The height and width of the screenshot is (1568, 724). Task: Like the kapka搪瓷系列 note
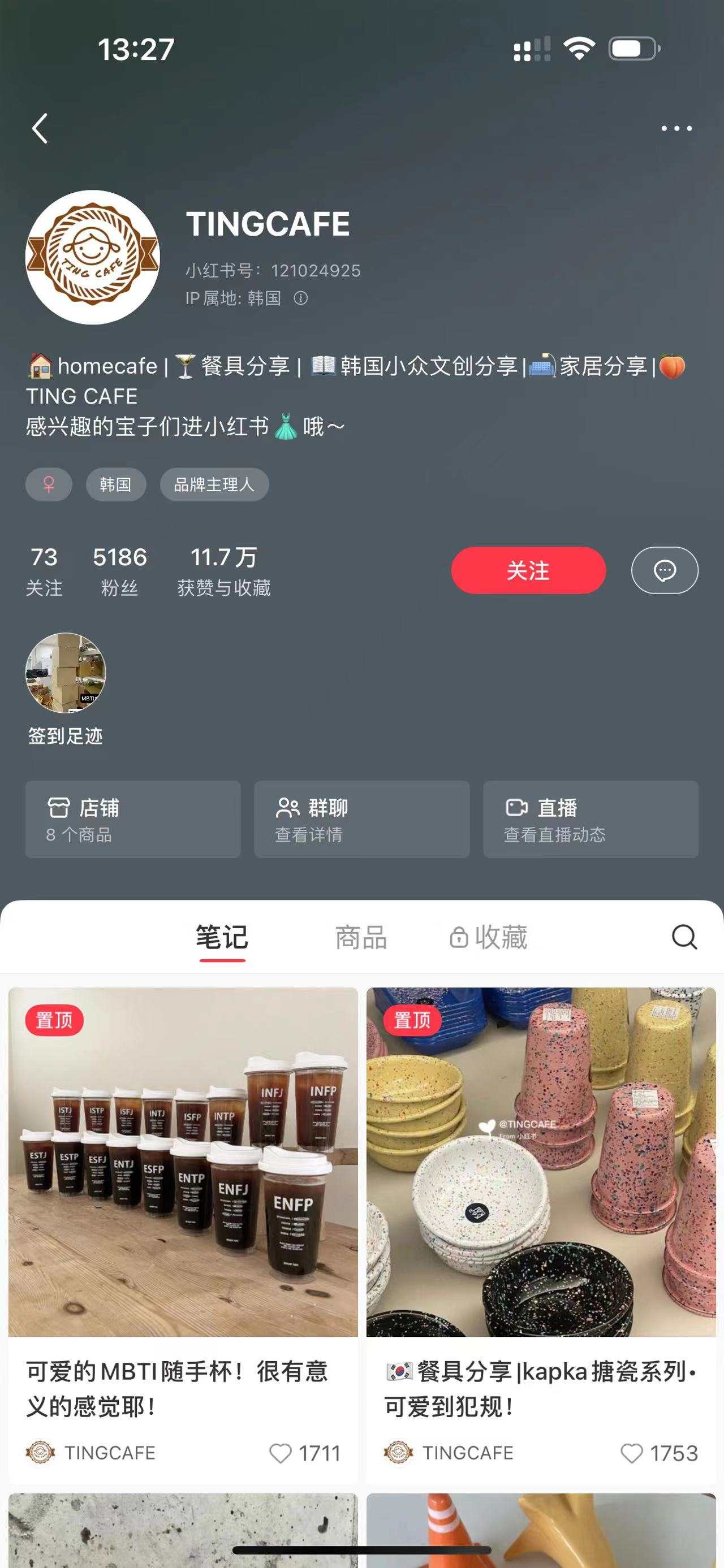631,1453
